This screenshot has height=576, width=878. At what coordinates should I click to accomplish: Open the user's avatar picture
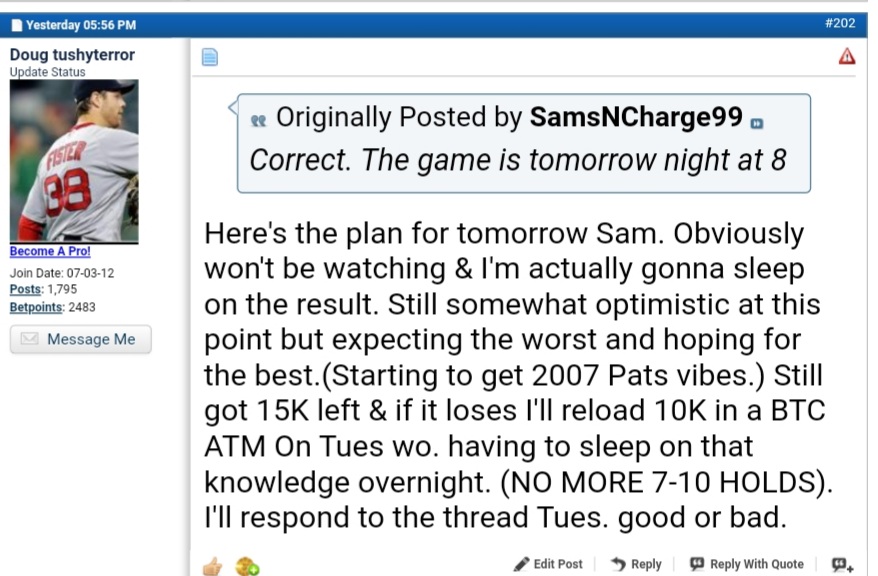tap(74, 160)
